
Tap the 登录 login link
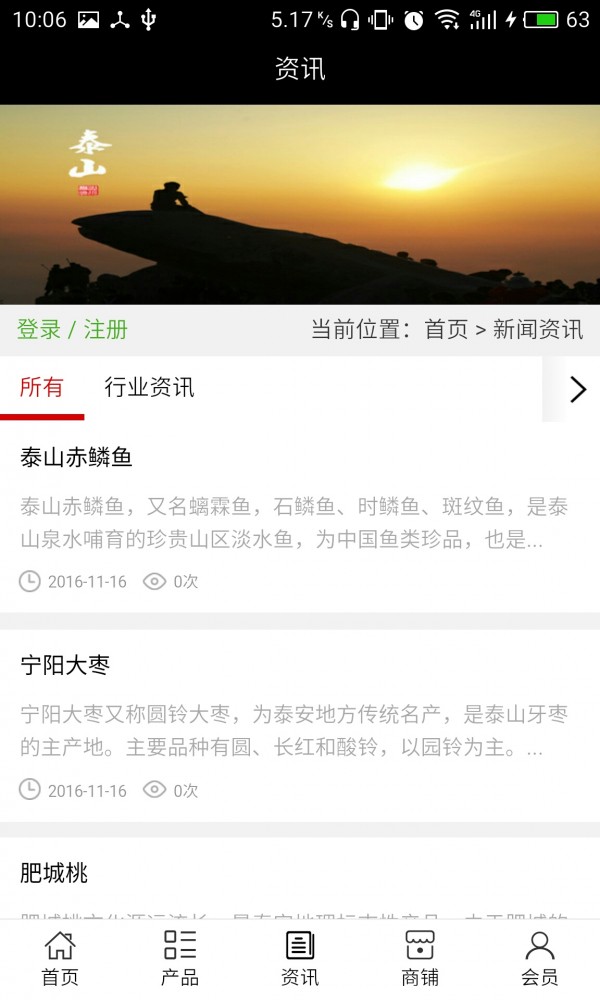(39, 330)
